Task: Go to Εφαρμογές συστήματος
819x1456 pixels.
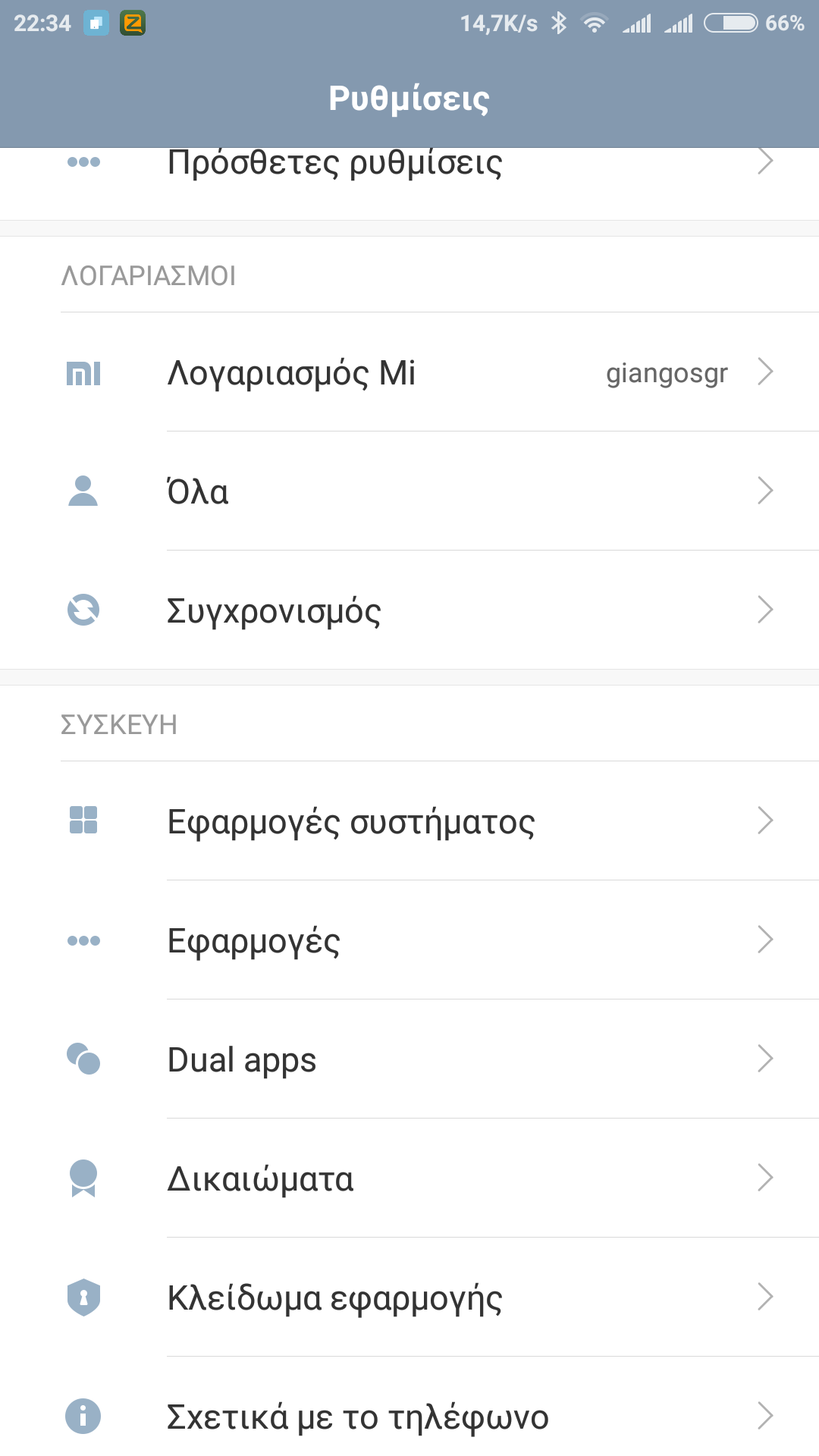Action: pos(409,821)
